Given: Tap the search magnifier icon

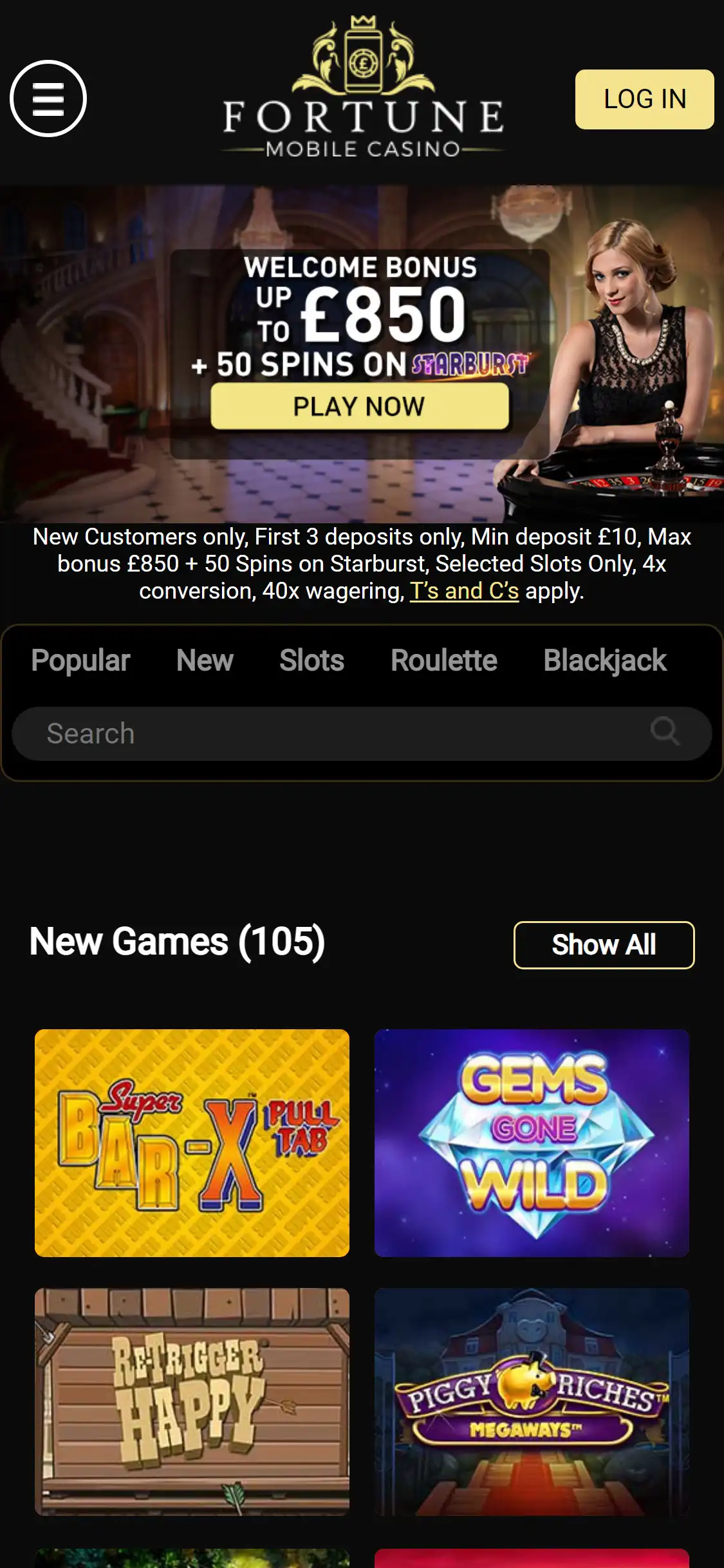Looking at the screenshot, I should (x=664, y=732).
